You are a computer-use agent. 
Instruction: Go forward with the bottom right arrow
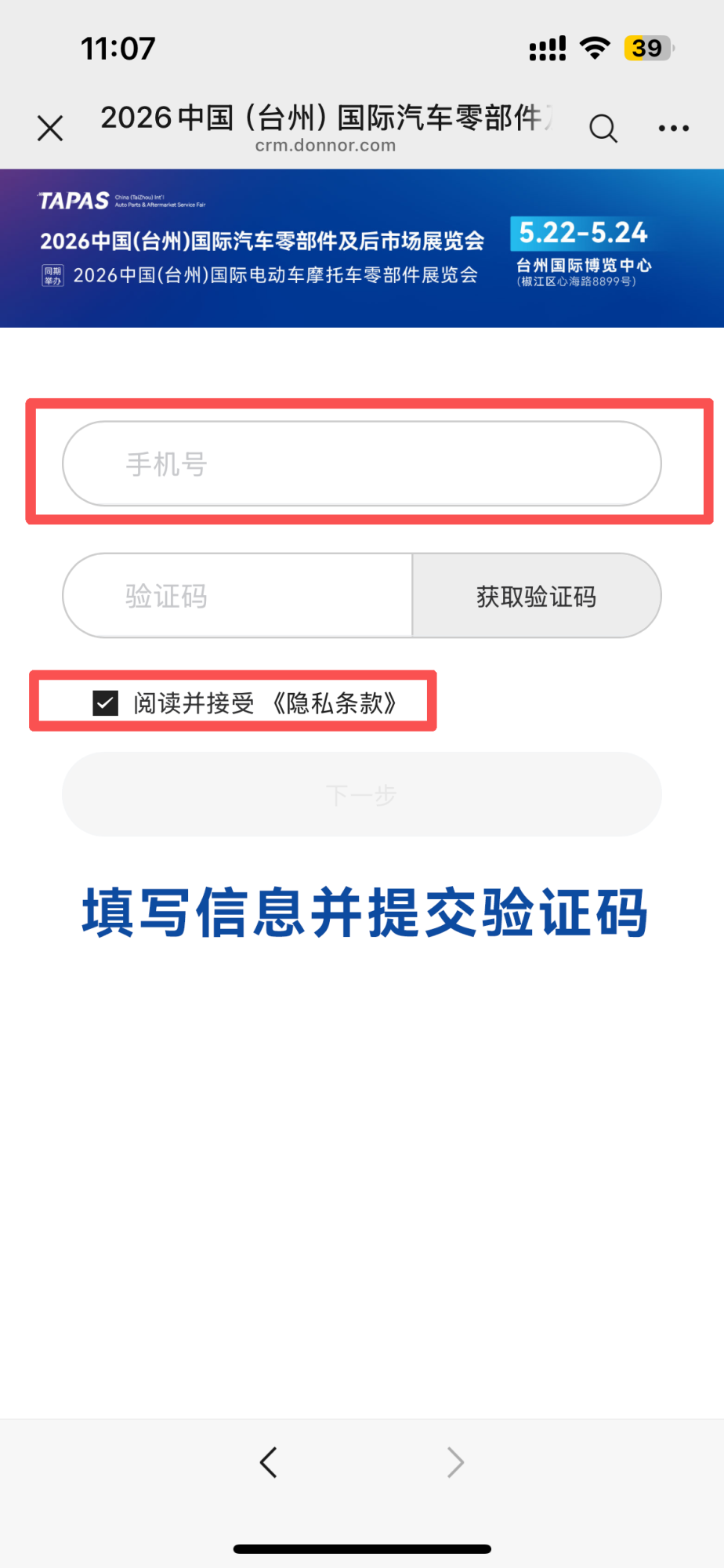point(455,1462)
